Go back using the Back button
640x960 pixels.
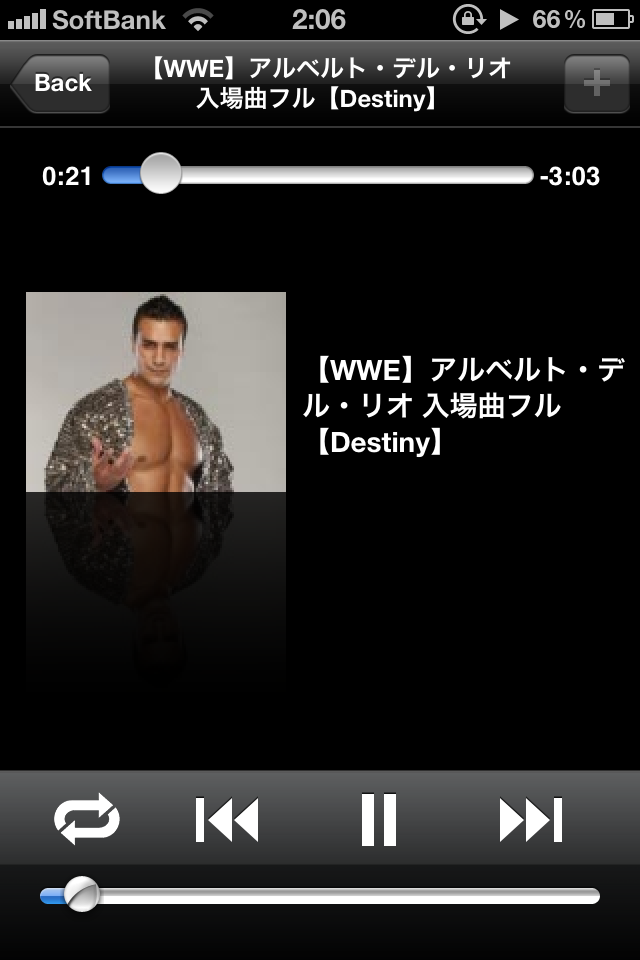coord(60,83)
